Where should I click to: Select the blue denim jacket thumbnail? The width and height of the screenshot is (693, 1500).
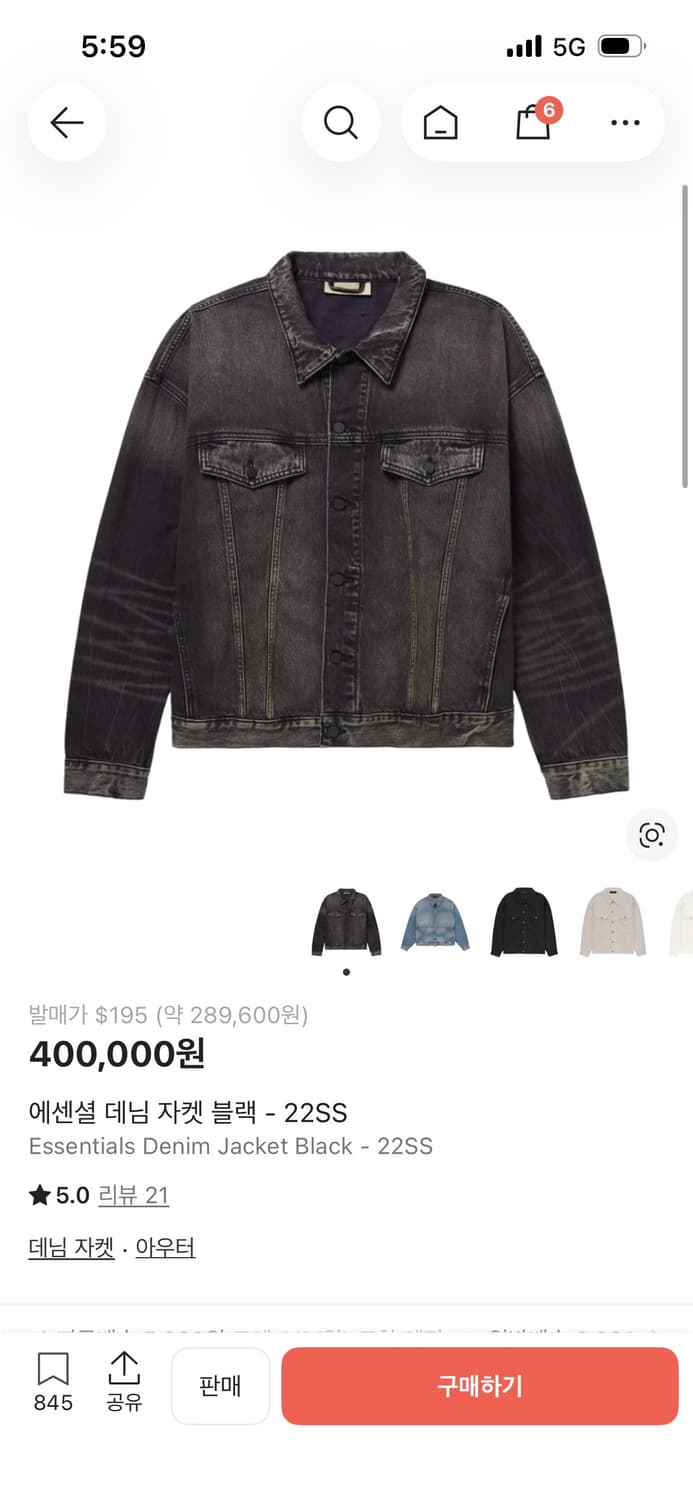click(x=435, y=922)
